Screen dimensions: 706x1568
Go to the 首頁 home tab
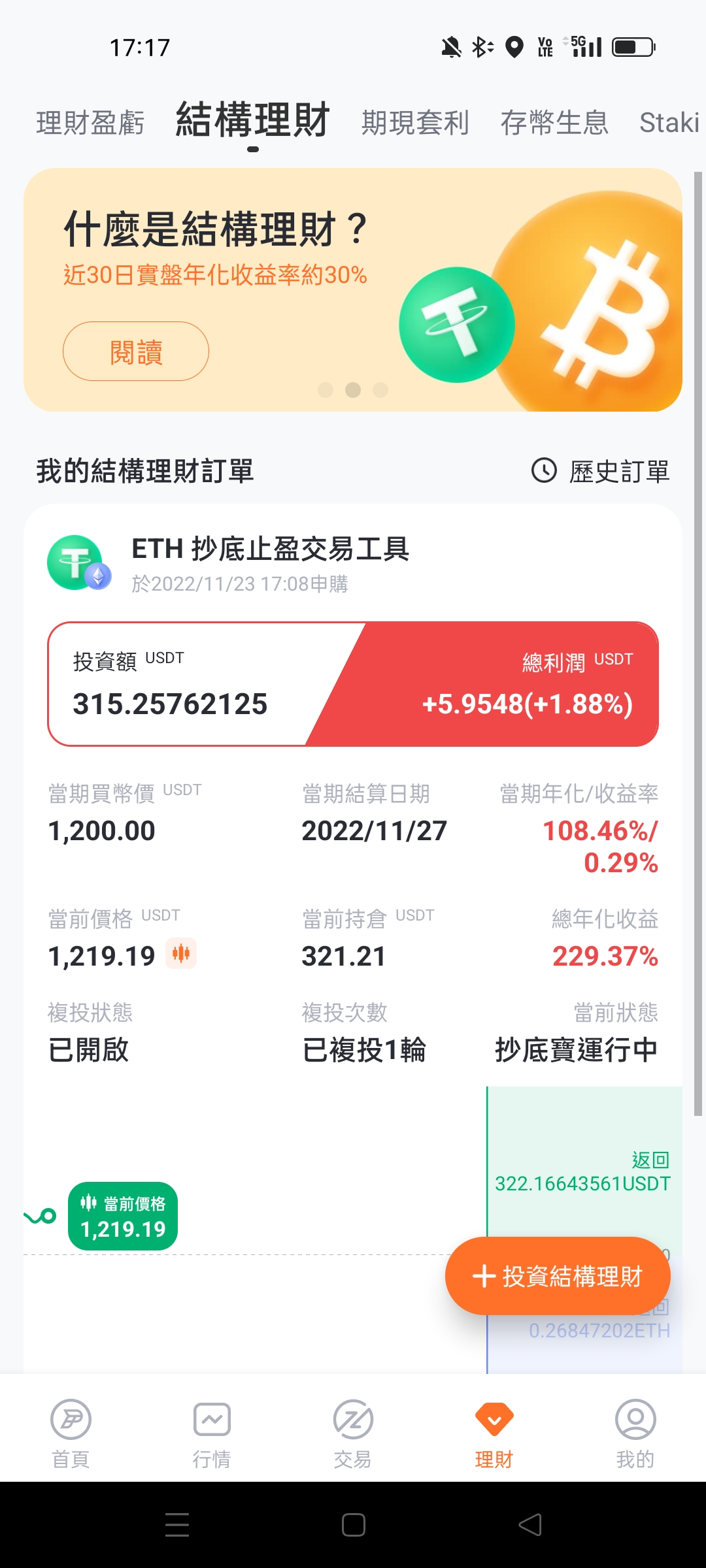71,1433
